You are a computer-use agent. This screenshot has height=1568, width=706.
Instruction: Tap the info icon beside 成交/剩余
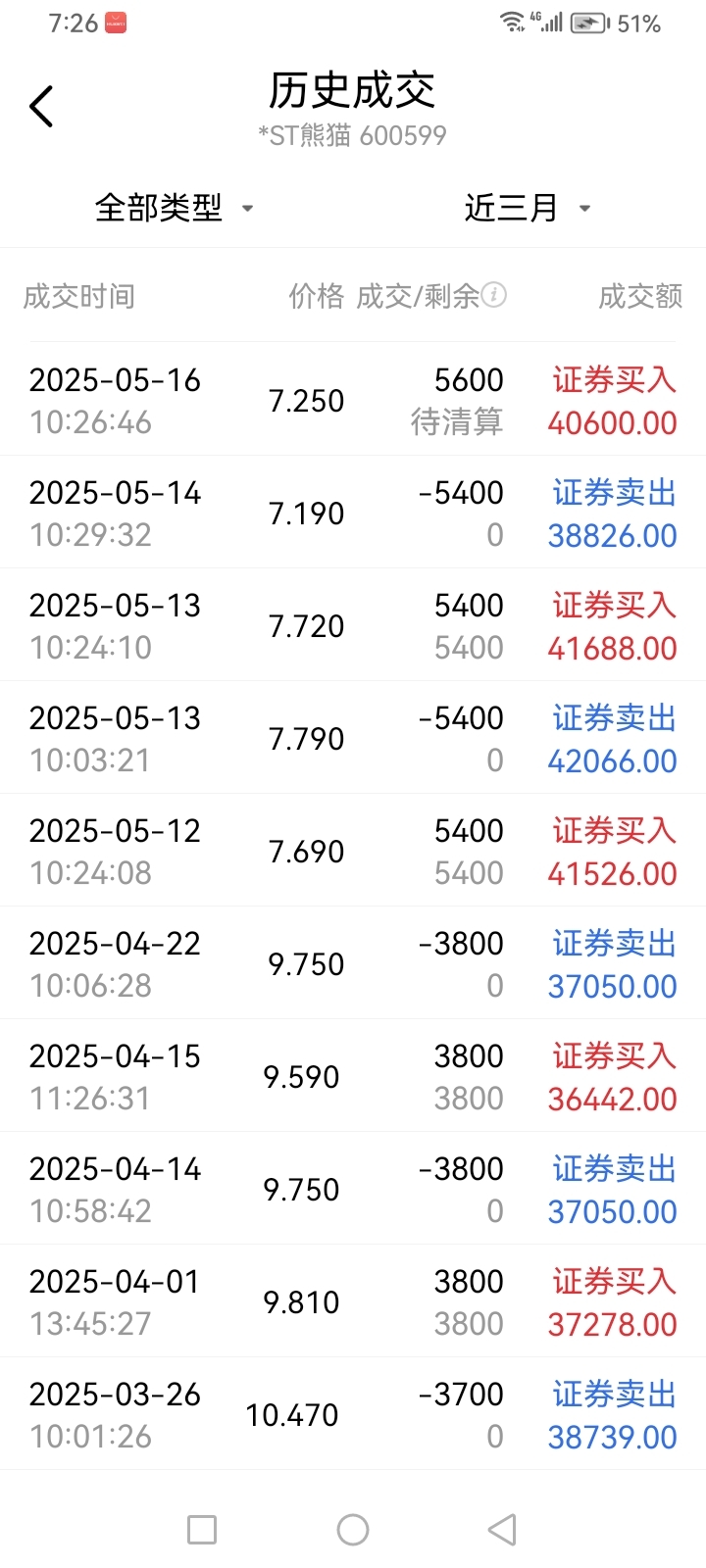tap(494, 294)
